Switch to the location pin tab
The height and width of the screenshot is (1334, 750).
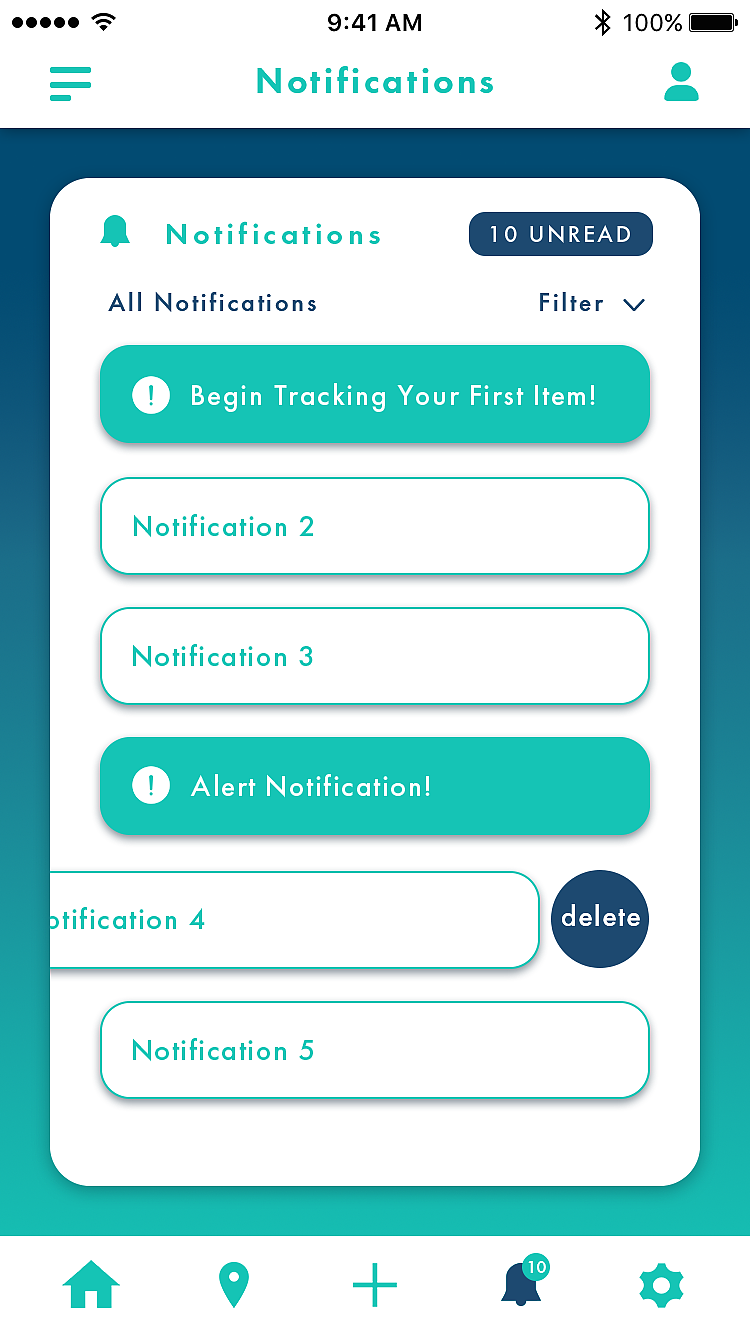coord(234,1284)
